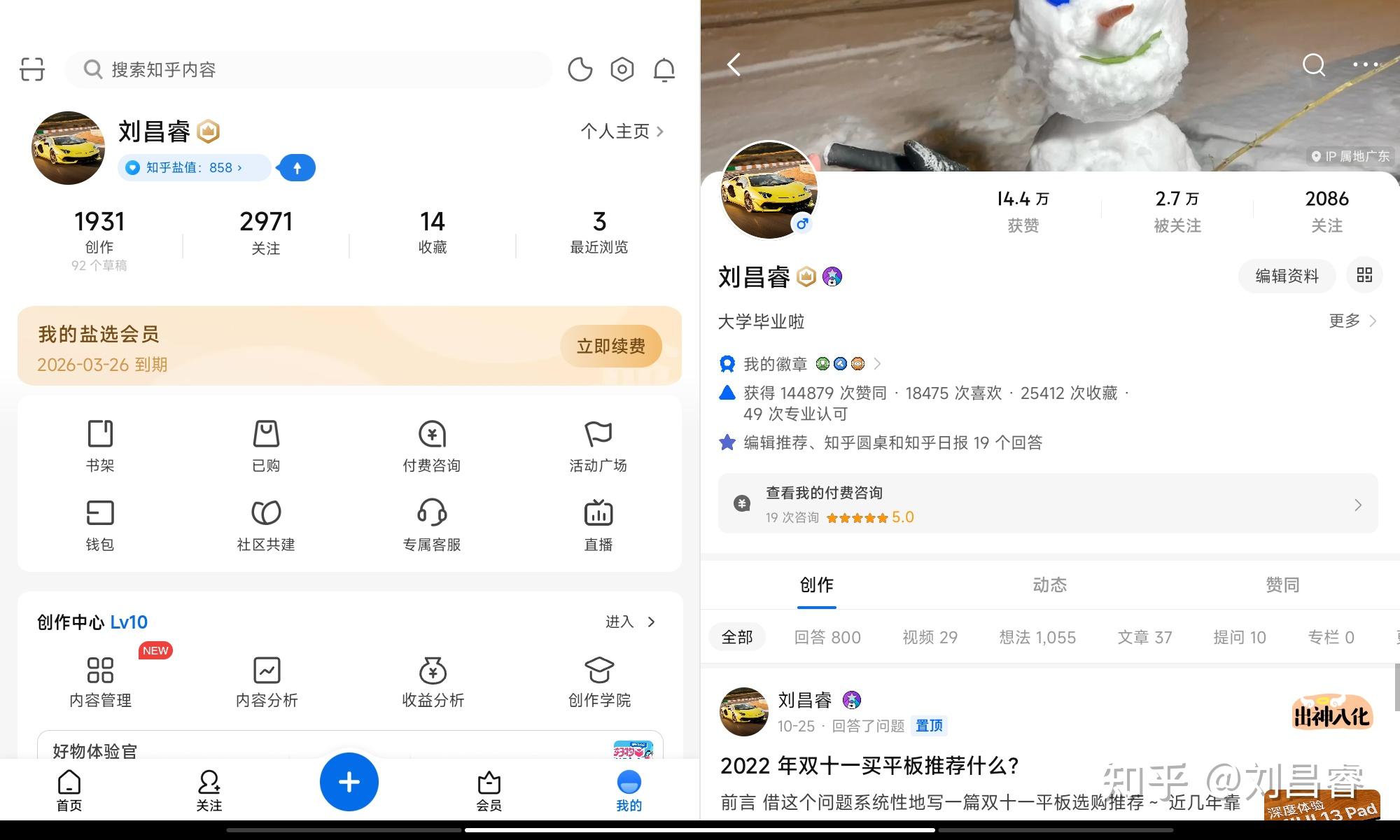The image size is (1400, 840).
Task: Open 内容管理 in creator center
Action: click(x=100, y=680)
